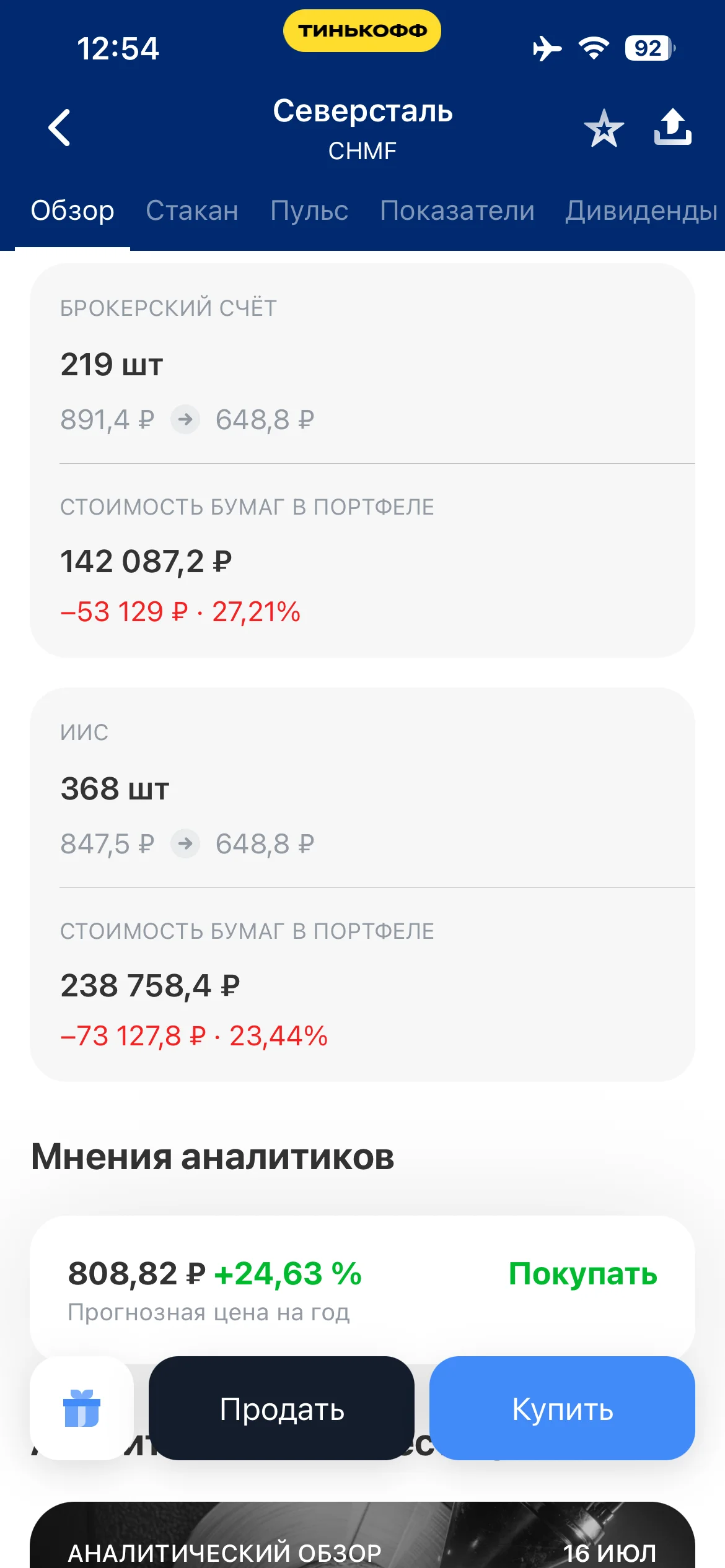Screen dimensions: 725x1568
Task: Open the Дивиденды tab
Action: pyautogui.click(x=641, y=211)
